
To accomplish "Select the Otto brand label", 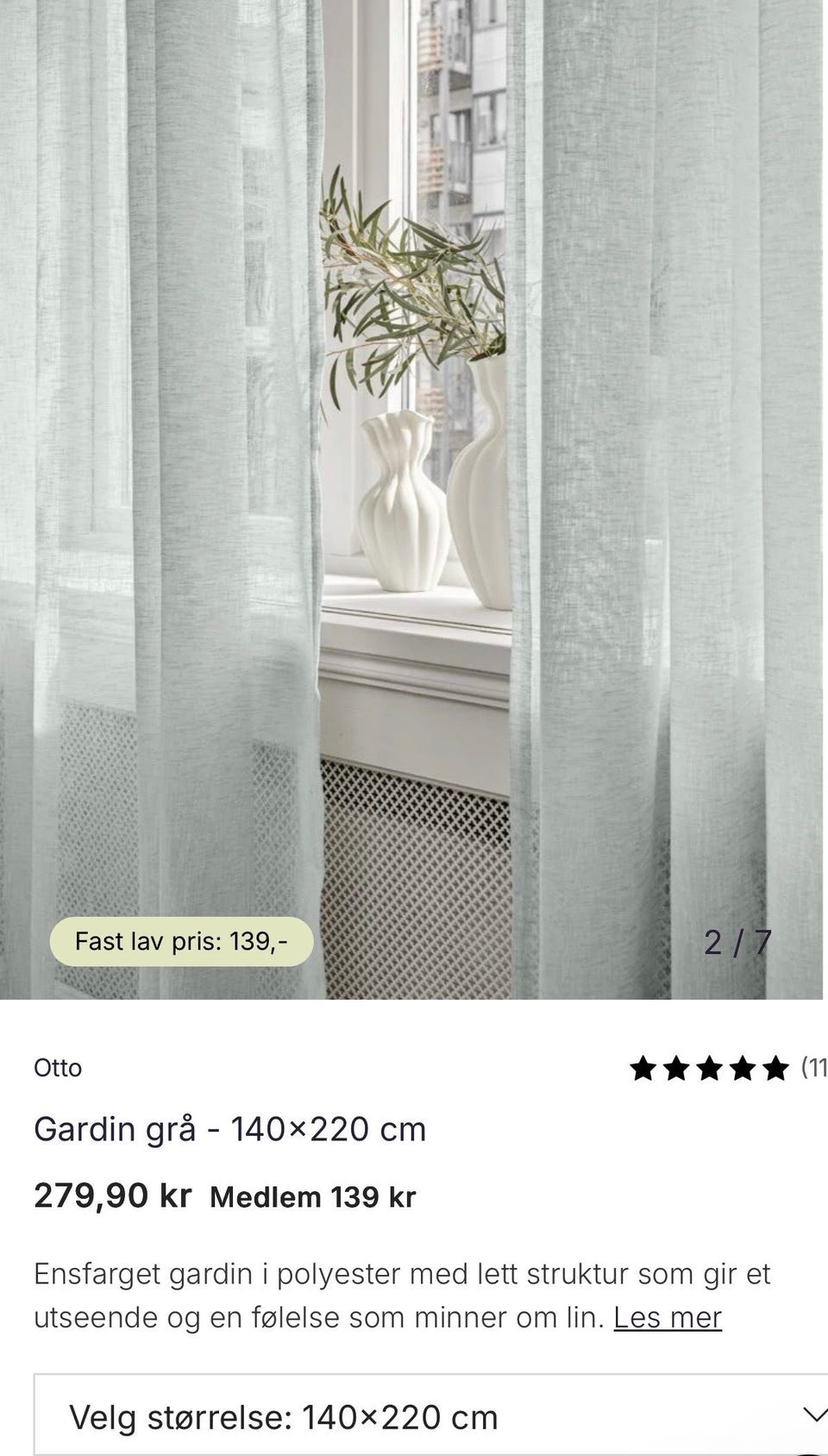I will (x=57, y=1068).
